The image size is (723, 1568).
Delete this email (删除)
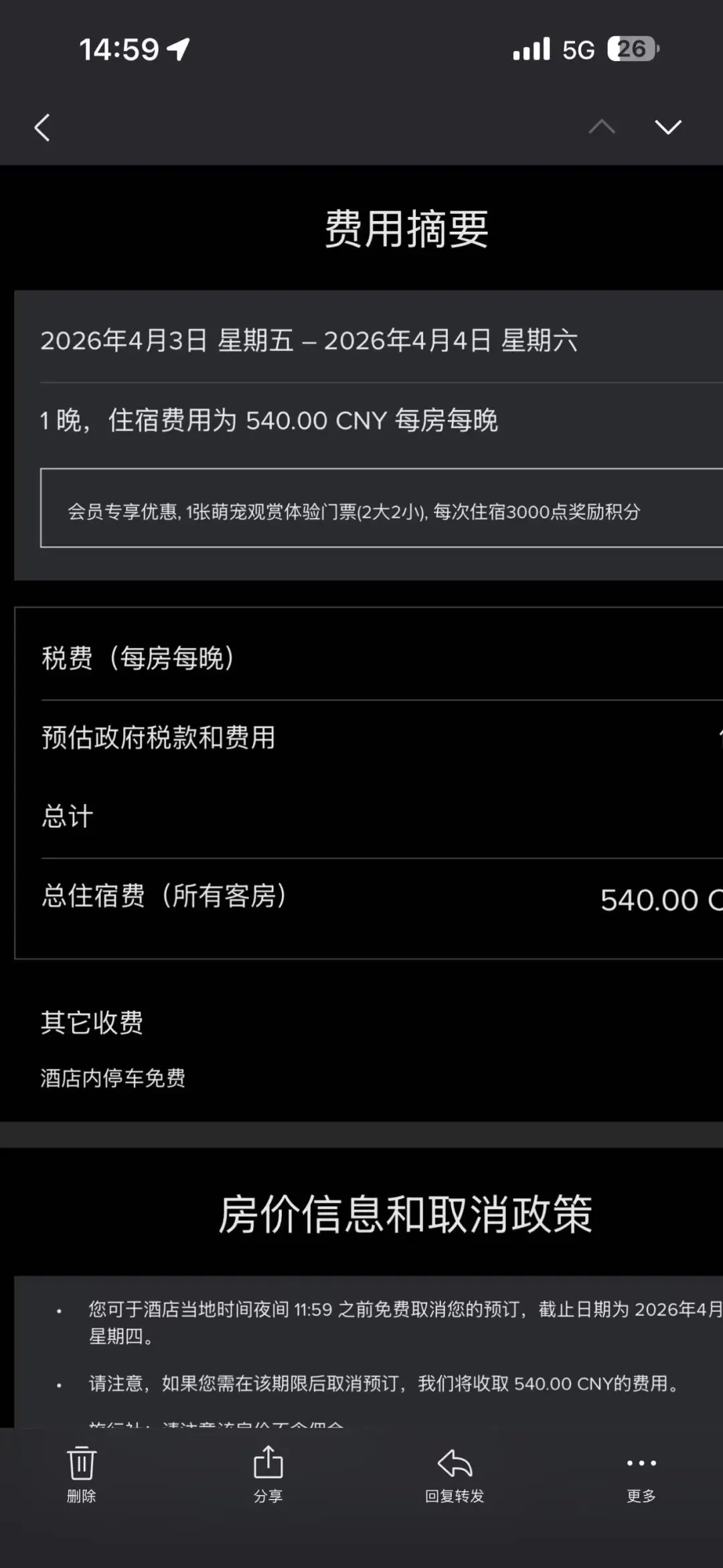point(82,1474)
